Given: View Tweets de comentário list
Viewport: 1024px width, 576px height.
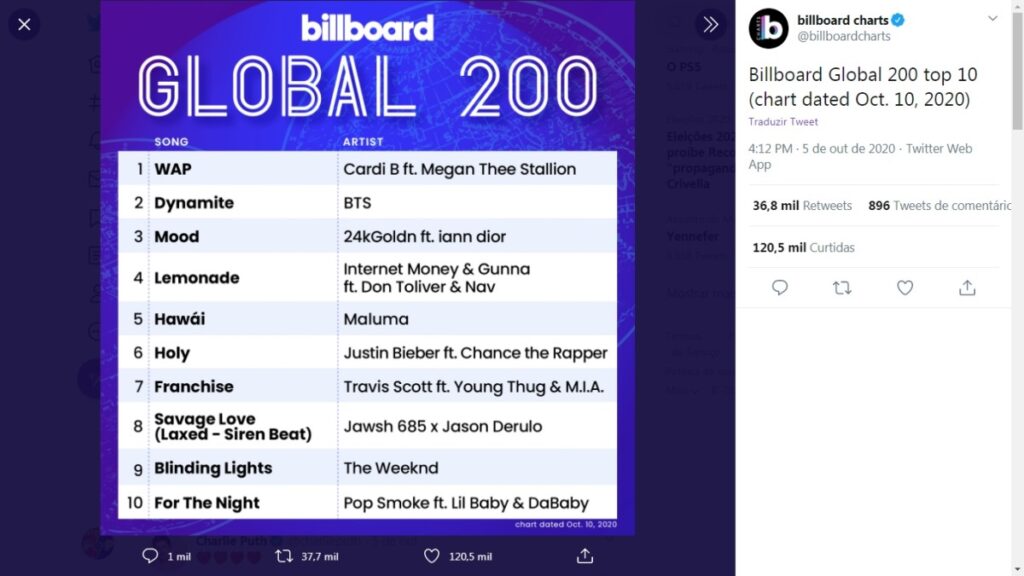Looking at the screenshot, I should click(939, 206).
